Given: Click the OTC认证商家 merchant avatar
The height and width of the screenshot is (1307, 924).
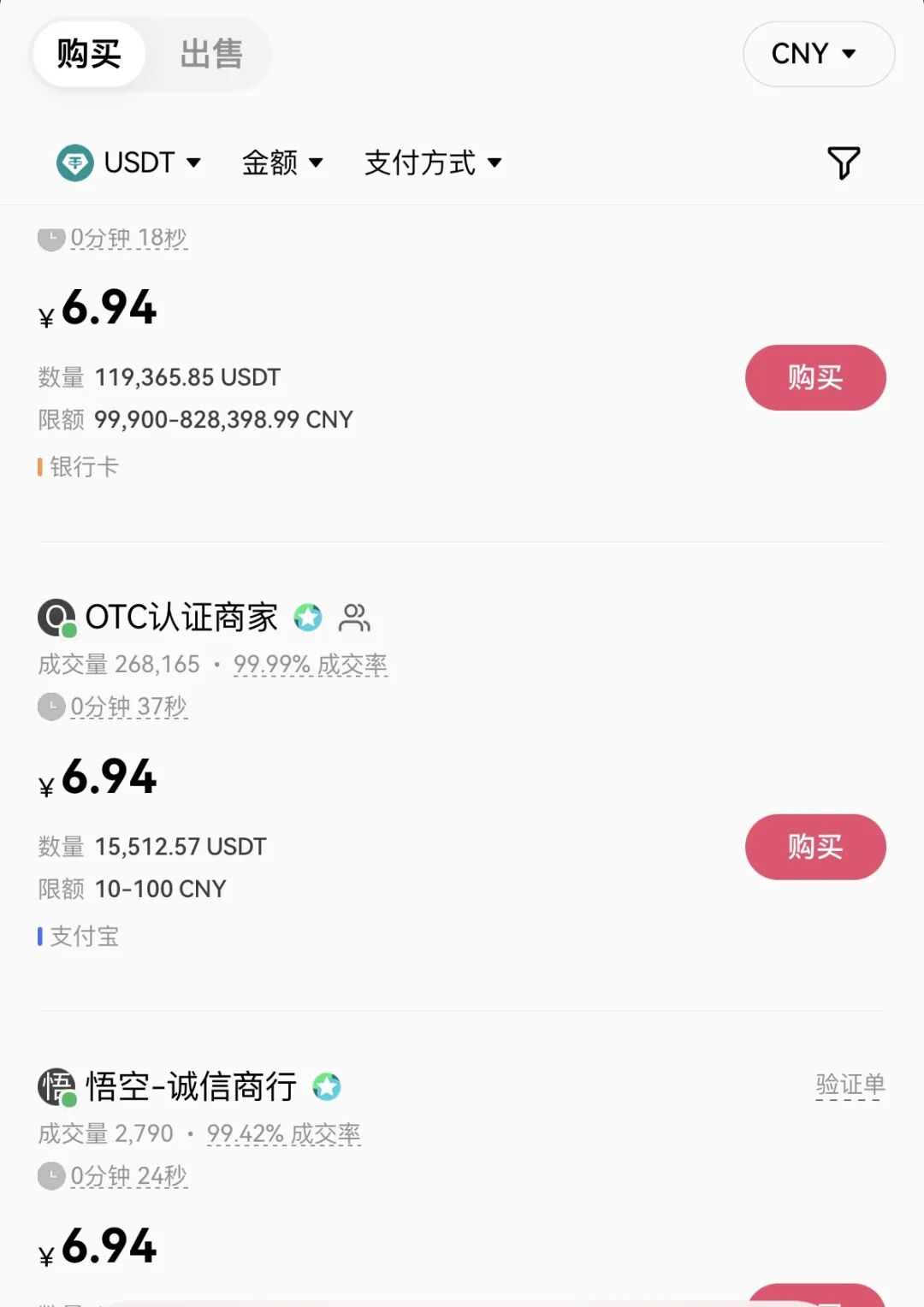Looking at the screenshot, I should click(55, 618).
